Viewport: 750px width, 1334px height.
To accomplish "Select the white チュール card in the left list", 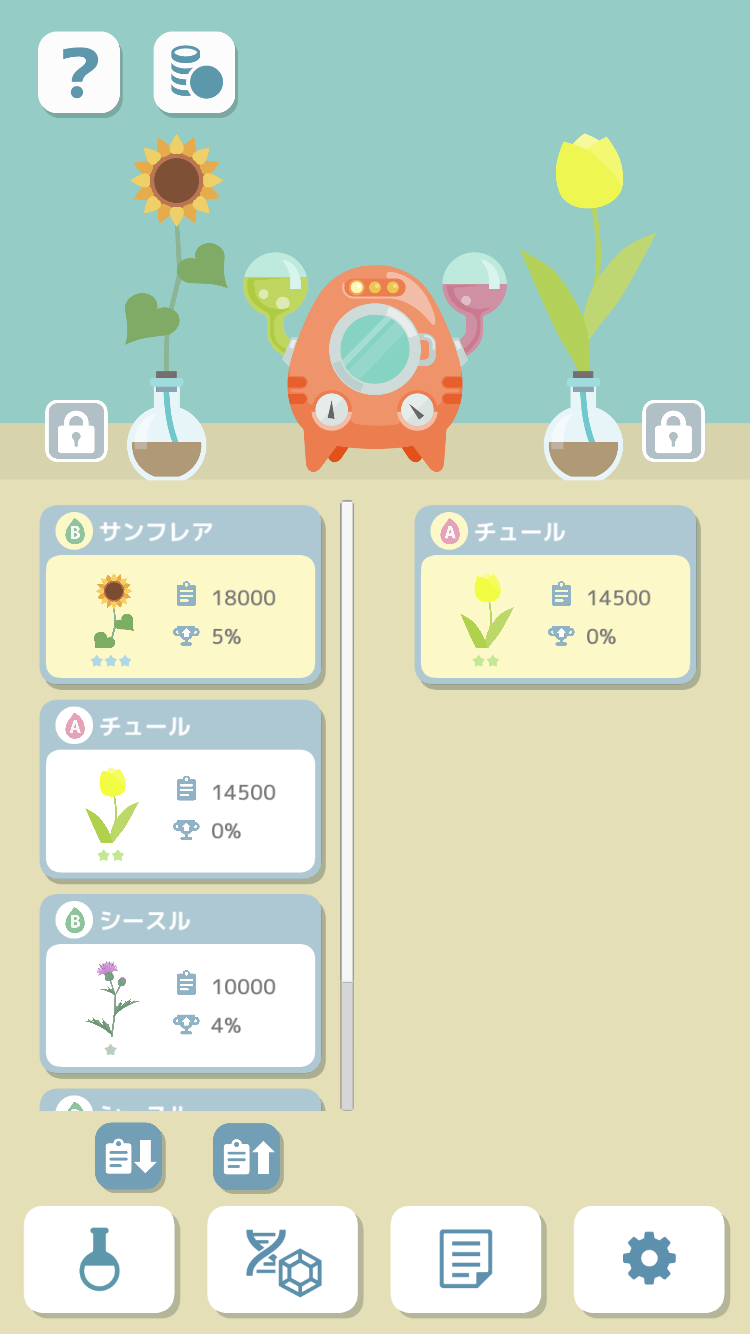I will [x=181, y=790].
